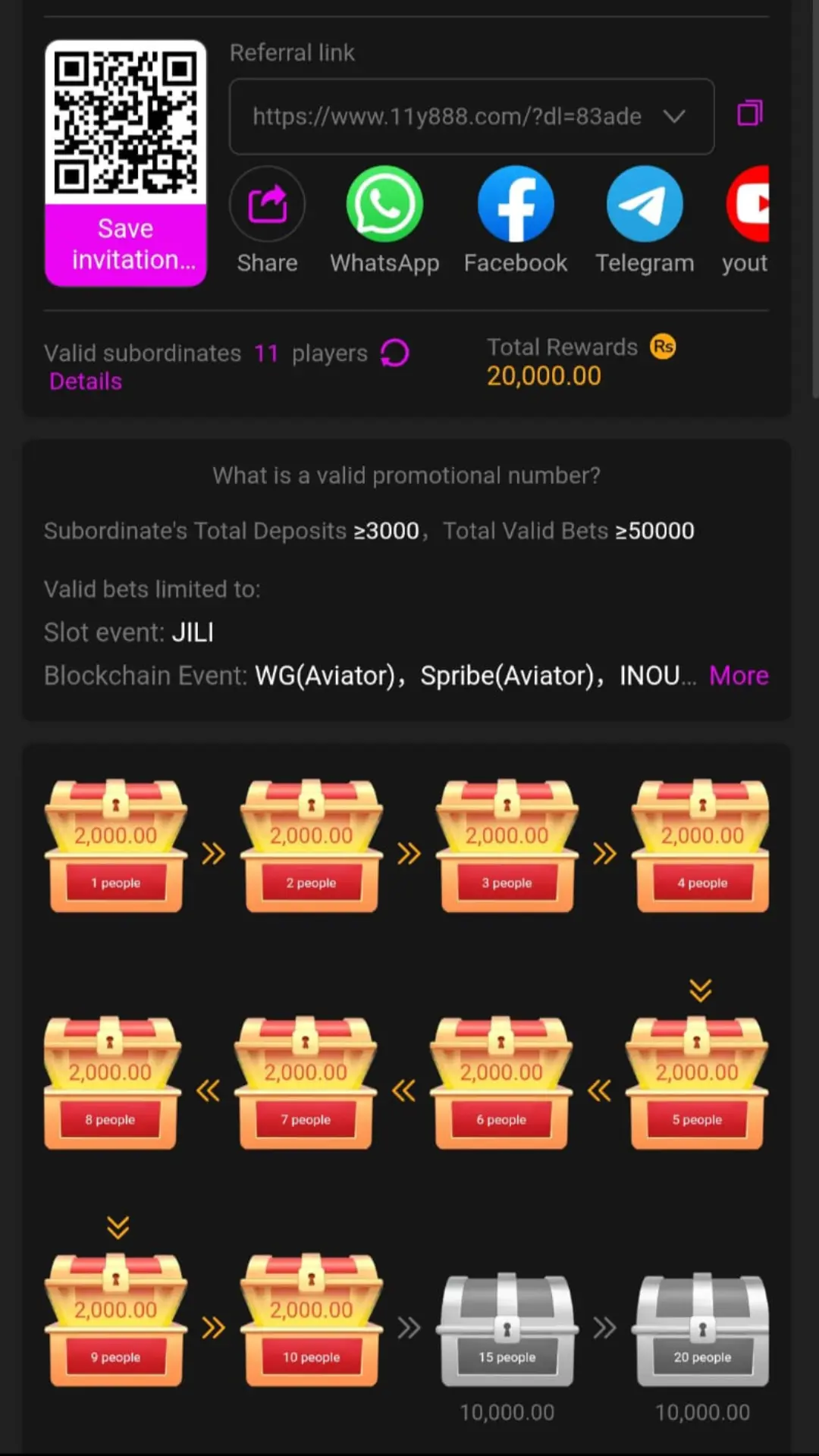
Task: Open Details for valid subordinates
Action: [85, 381]
